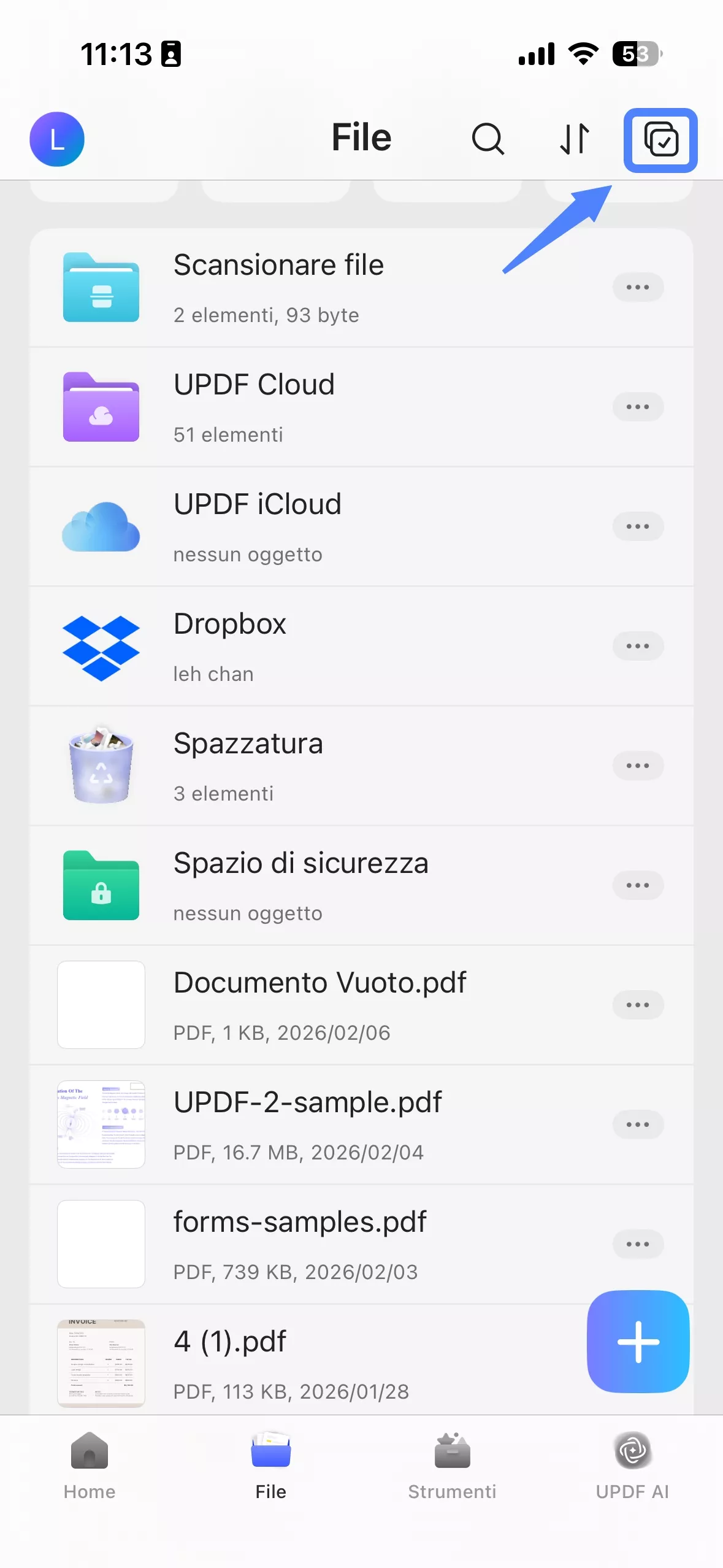Image resolution: width=723 pixels, height=1568 pixels.
Task: Open options menu for Documento Vuoto.pdf
Action: pyautogui.click(x=638, y=1004)
